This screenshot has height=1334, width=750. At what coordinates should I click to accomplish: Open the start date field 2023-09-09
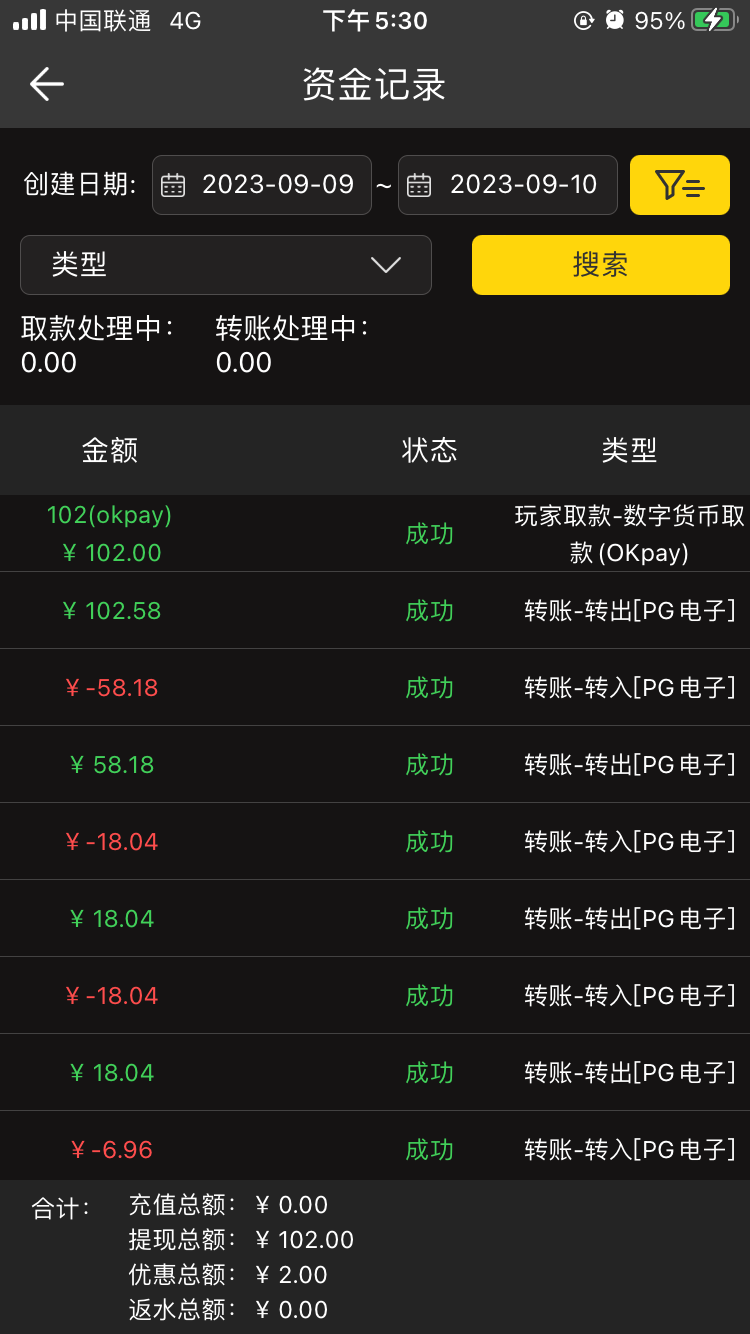tap(277, 185)
